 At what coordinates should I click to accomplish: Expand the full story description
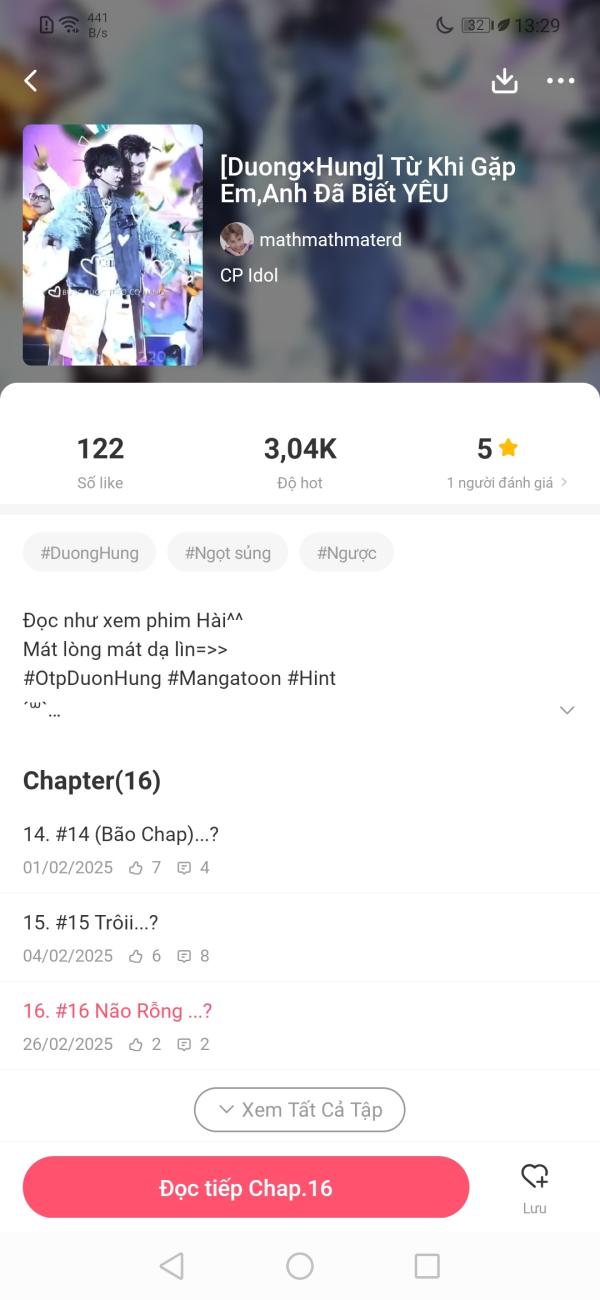tap(566, 710)
